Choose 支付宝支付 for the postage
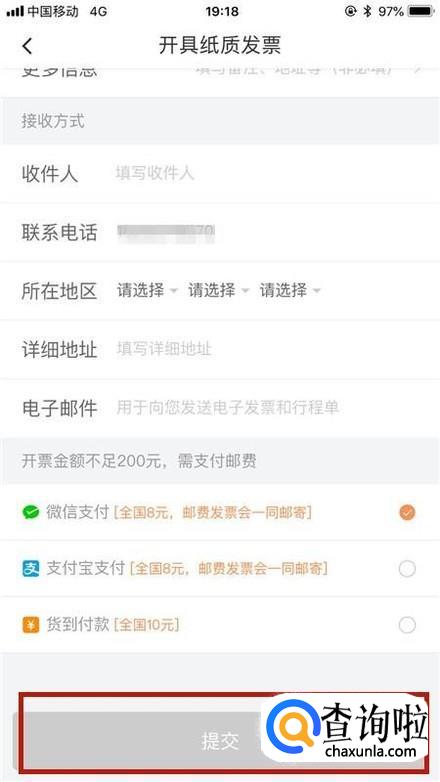Image resolution: width=440 pixels, height=782 pixels. click(x=220, y=569)
